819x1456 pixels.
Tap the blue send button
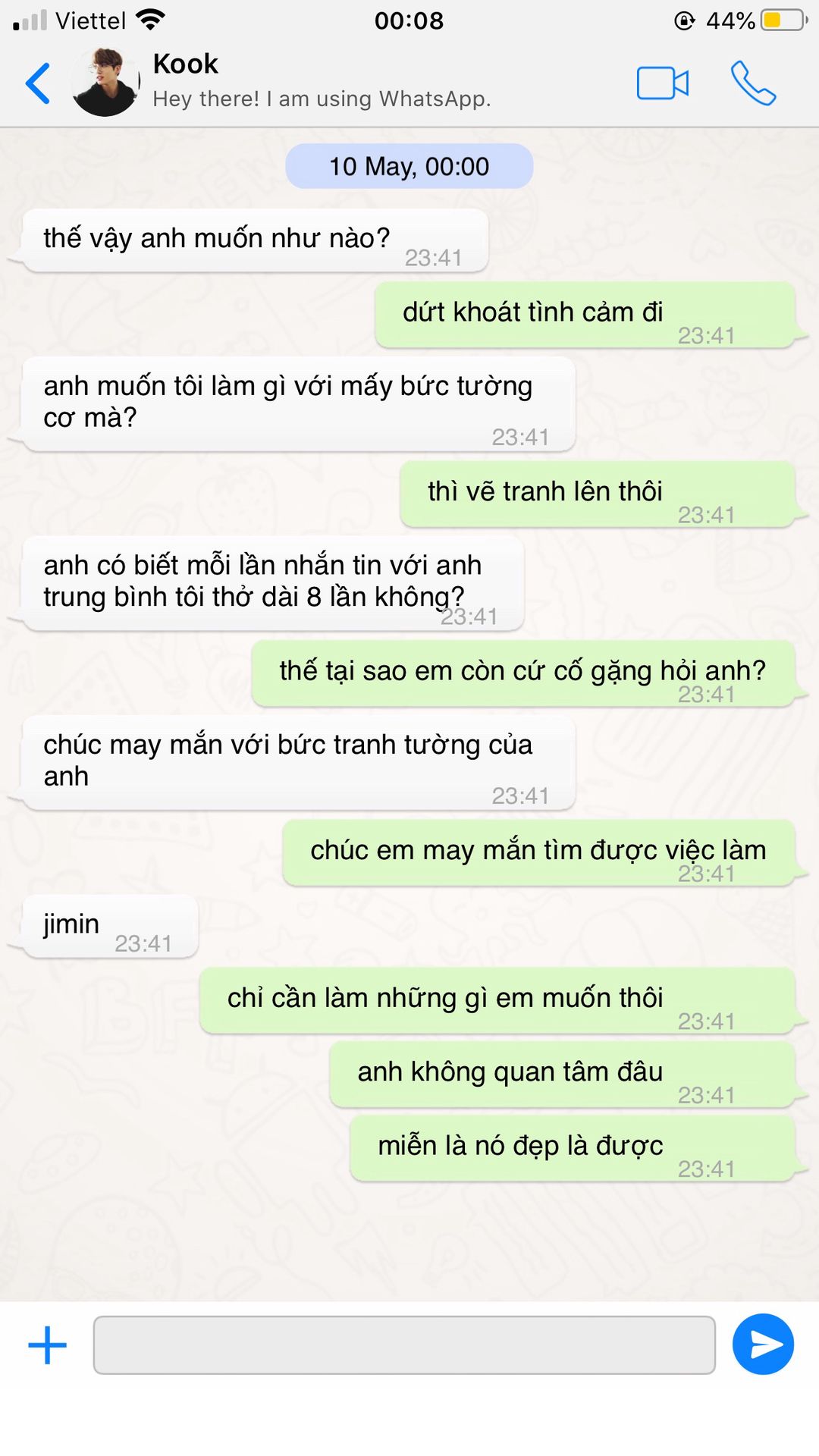tap(763, 1345)
